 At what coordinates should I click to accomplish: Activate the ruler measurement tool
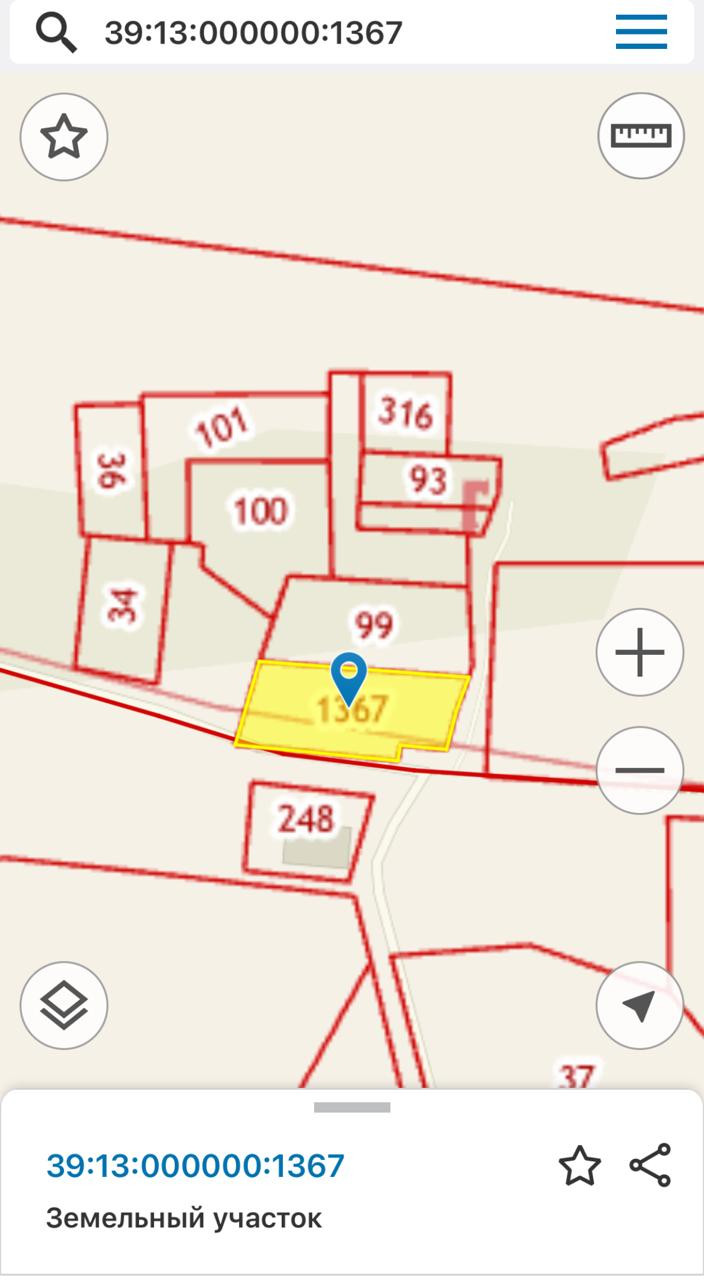(641, 136)
